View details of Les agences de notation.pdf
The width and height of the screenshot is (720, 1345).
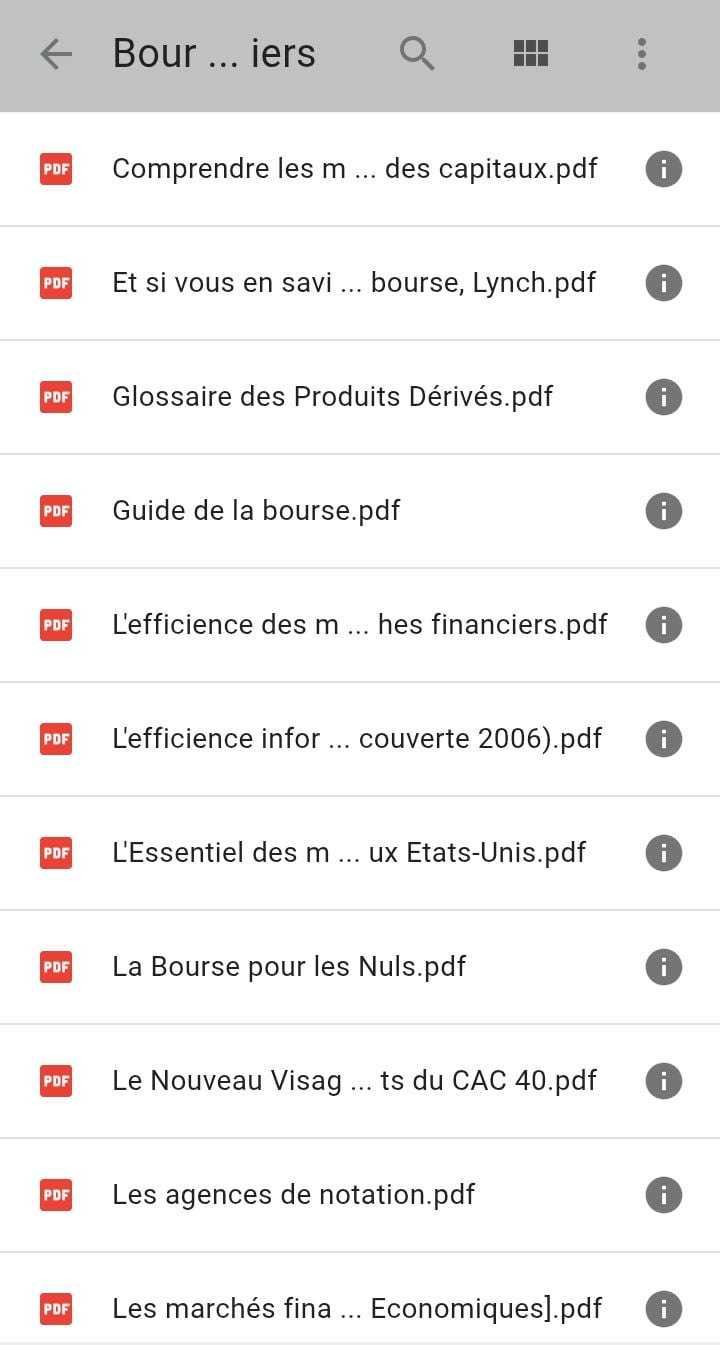pyautogui.click(x=663, y=1195)
